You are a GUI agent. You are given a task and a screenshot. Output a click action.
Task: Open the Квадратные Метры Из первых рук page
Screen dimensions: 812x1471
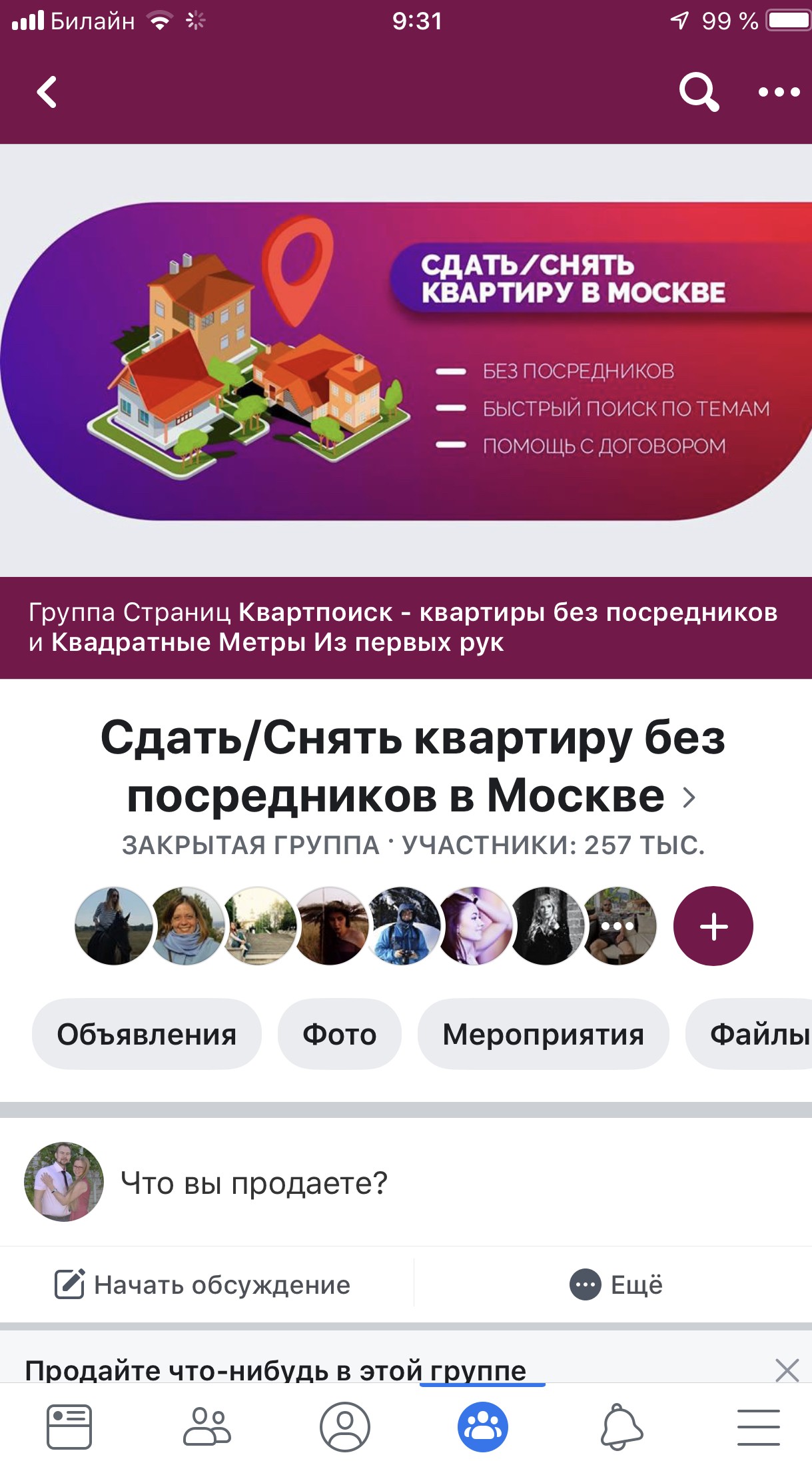coord(277,643)
